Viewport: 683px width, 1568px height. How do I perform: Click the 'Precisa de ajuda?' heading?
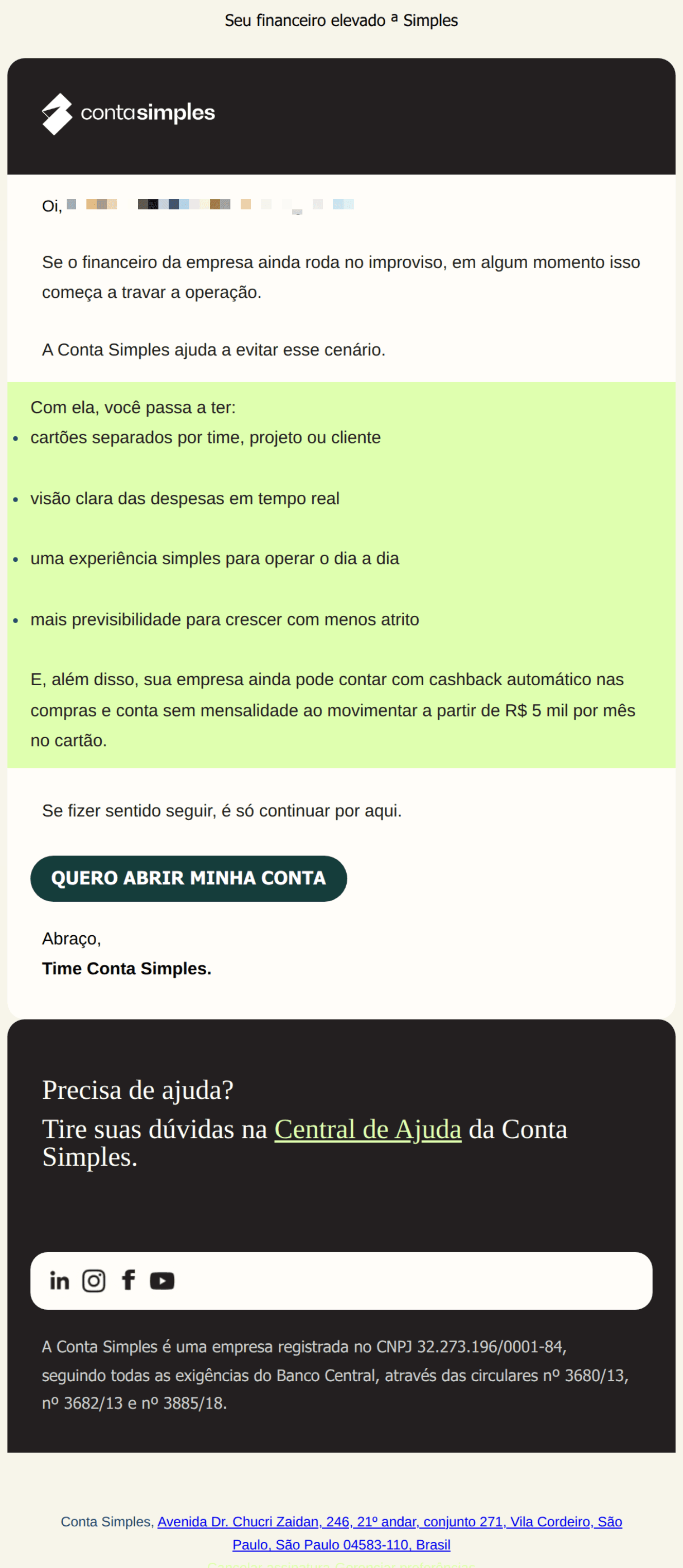(x=139, y=1090)
